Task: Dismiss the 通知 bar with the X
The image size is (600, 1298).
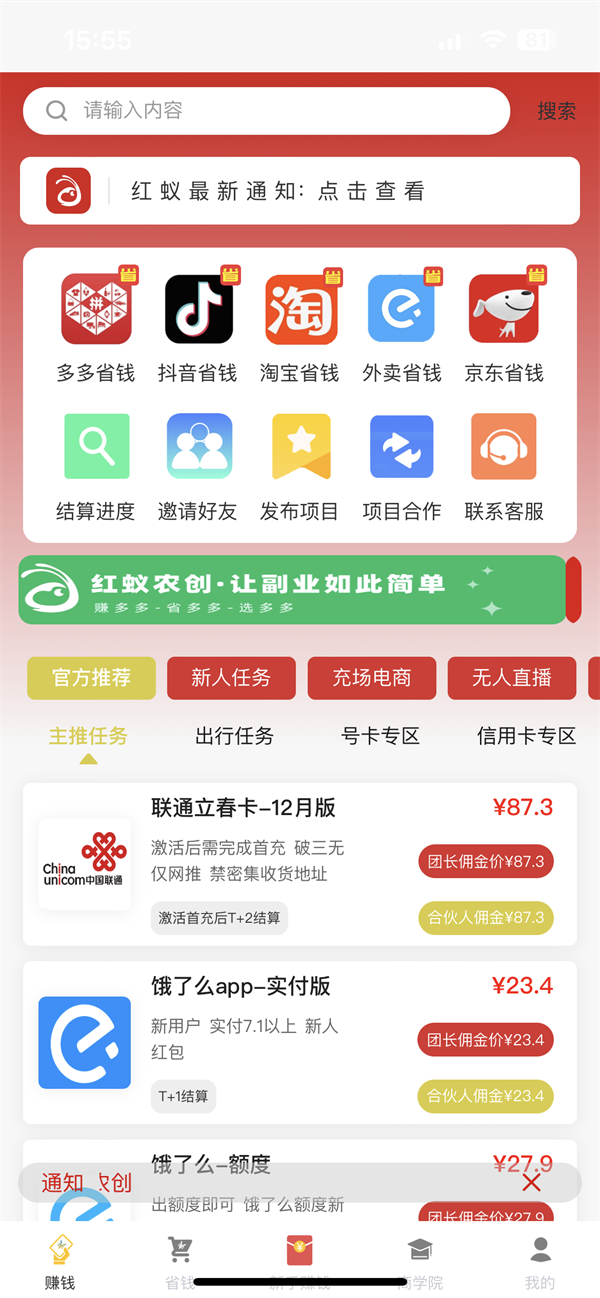Action: [531, 1183]
